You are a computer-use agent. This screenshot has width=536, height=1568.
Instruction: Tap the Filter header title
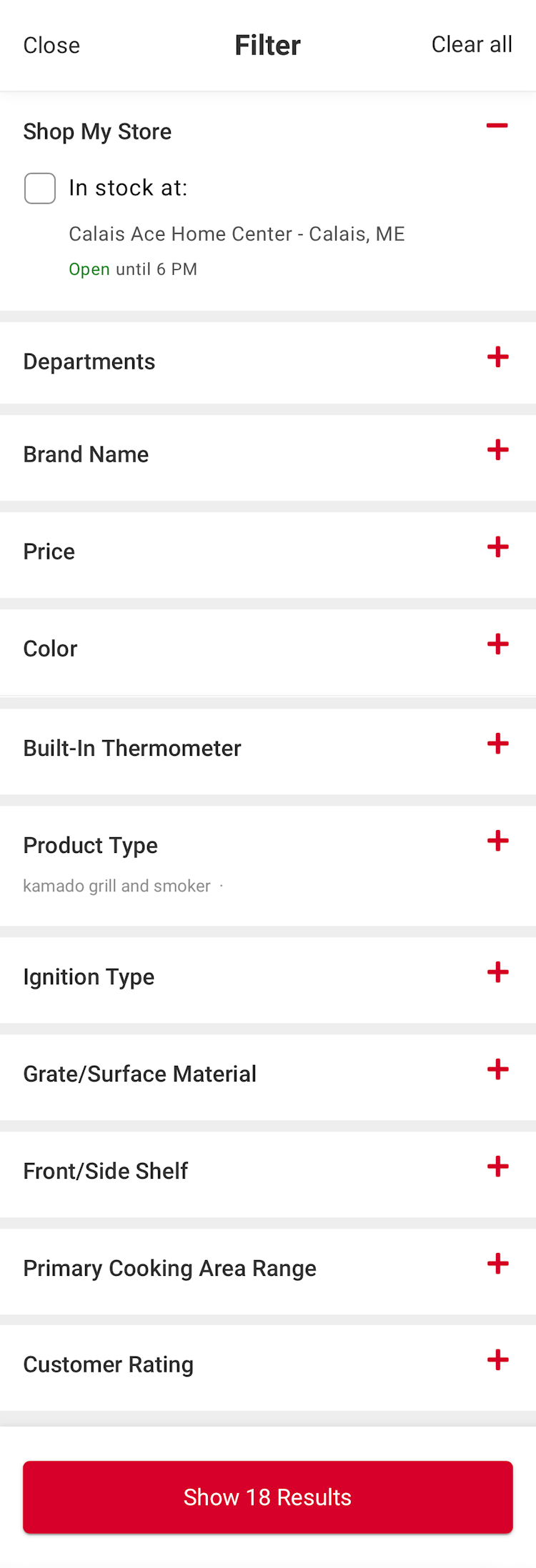point(267,45)
